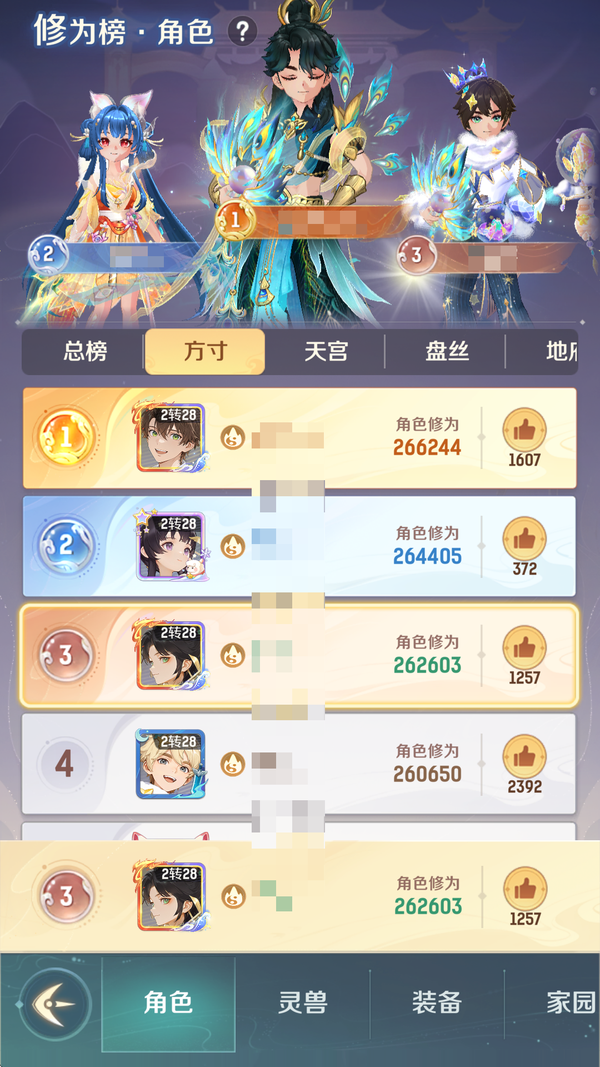The height and width of the screenshot is (1067, 600).
Task: Like the rank 4 player with 2392 likes
Action: click(x=524, y=757)
